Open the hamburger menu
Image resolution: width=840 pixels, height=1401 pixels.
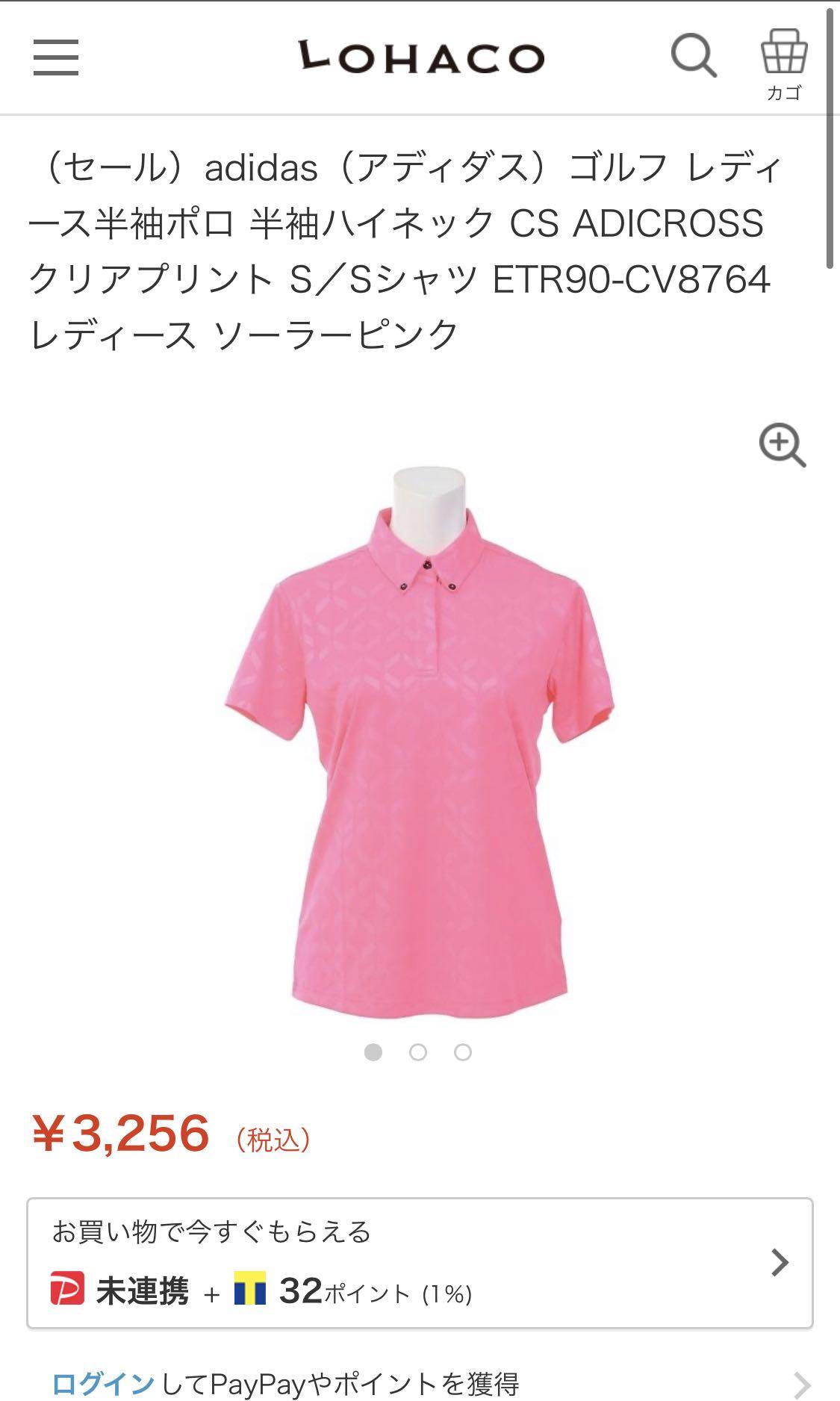[x=56, y=58]
